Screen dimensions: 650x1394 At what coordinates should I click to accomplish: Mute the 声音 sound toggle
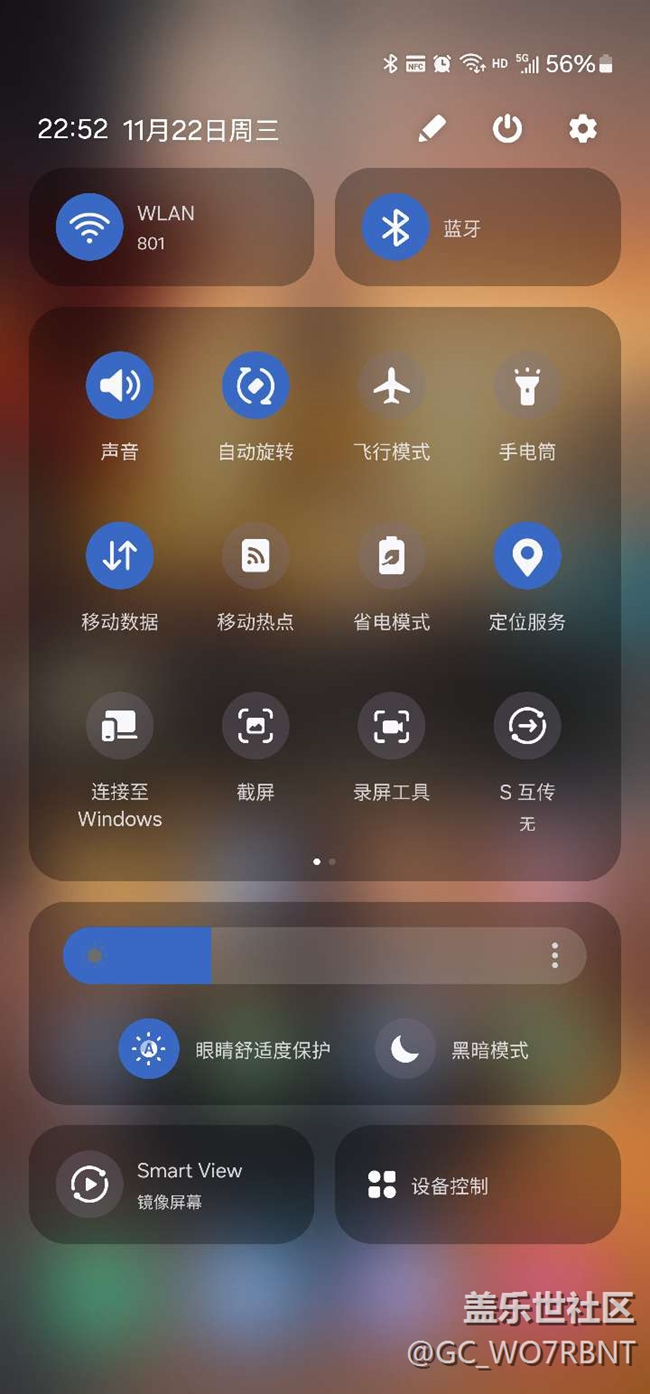coord(120,385)
